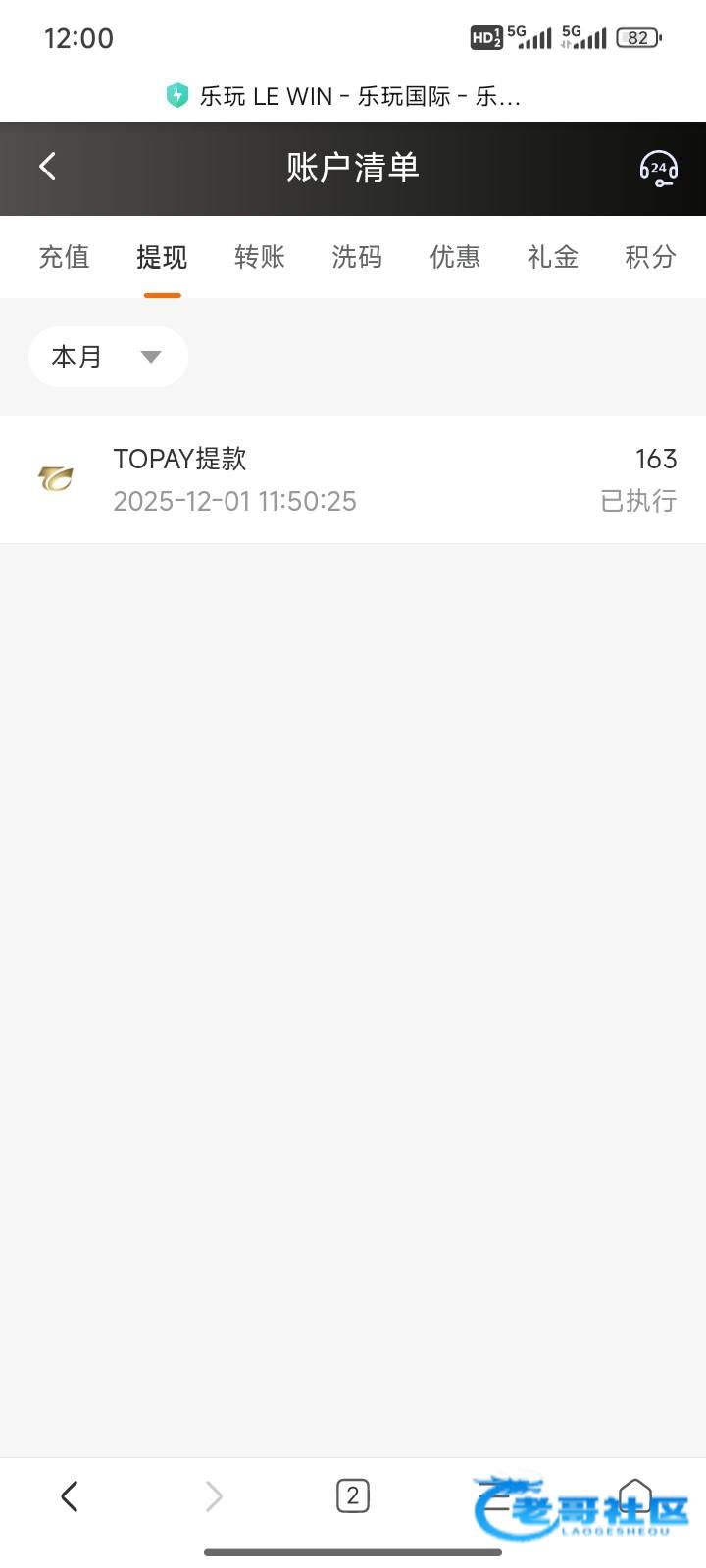
Task: Switch to the 转账 tab
Action: [259, 257]
